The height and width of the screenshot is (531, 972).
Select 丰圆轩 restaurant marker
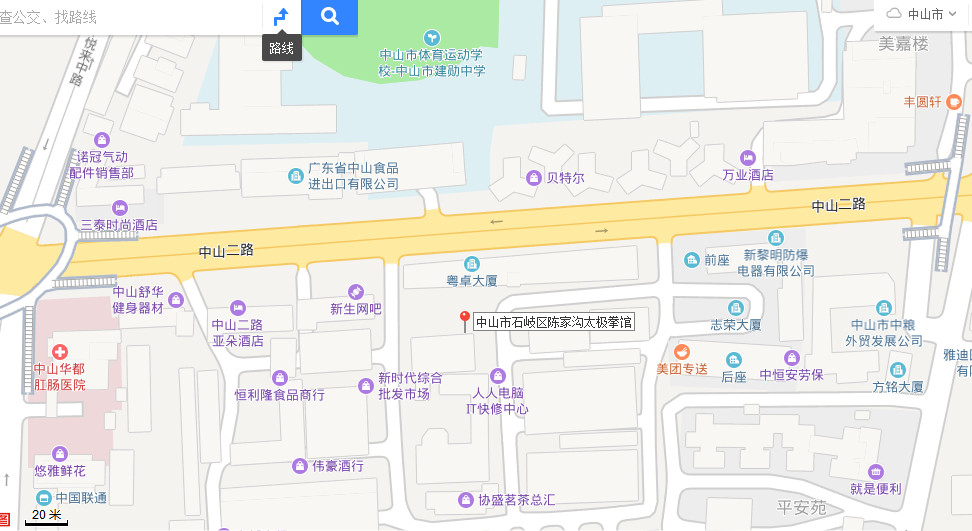pos(954,101)
